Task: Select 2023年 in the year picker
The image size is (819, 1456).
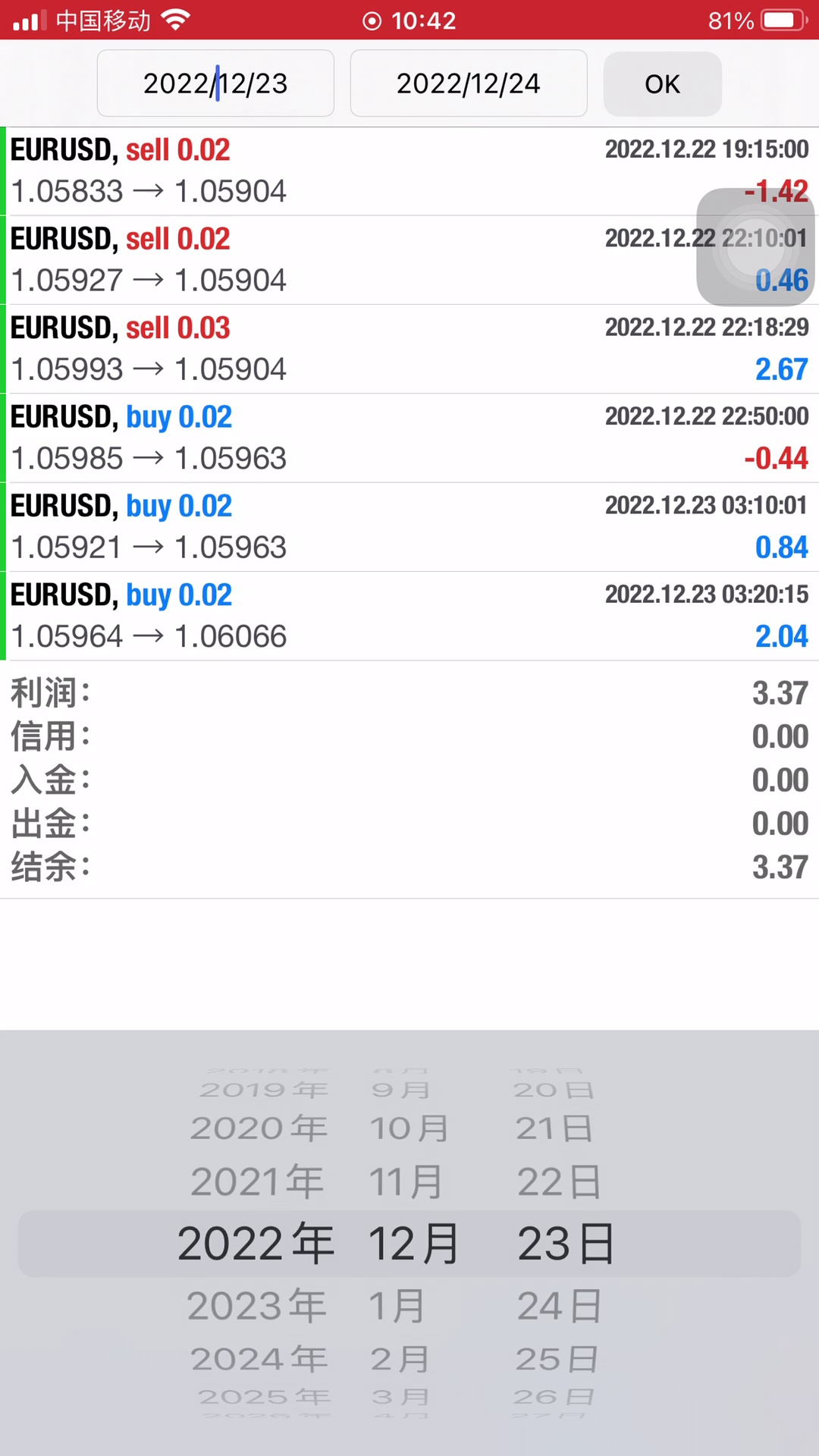Action: [x=257, y=1306]
